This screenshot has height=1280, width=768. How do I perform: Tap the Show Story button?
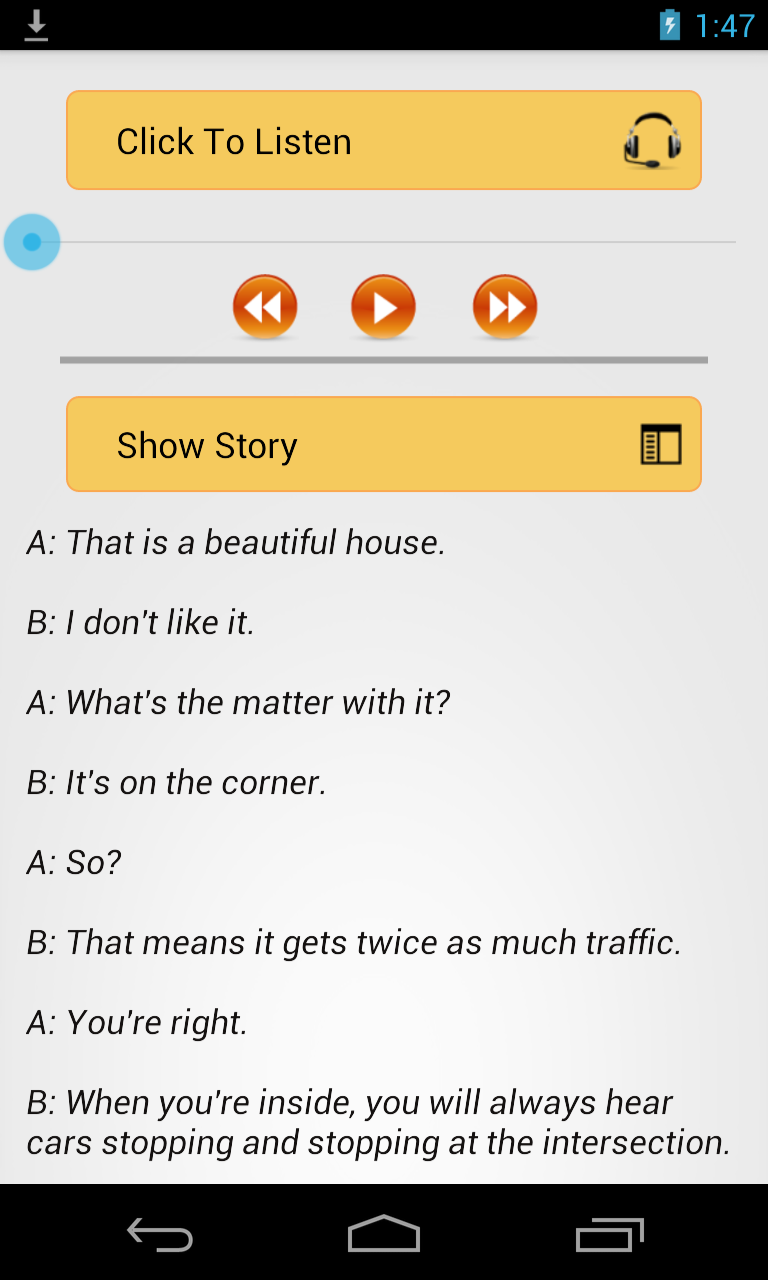(x=383, y=445)
